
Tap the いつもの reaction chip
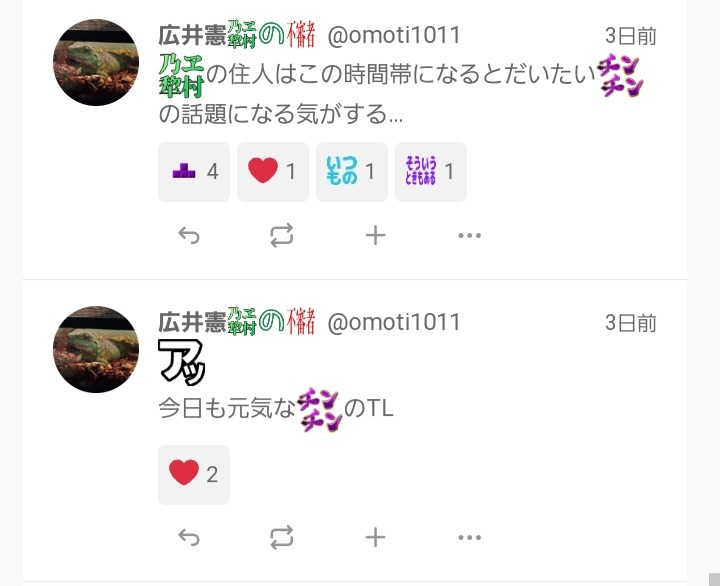pyautogui.click(x=352, y=172)
